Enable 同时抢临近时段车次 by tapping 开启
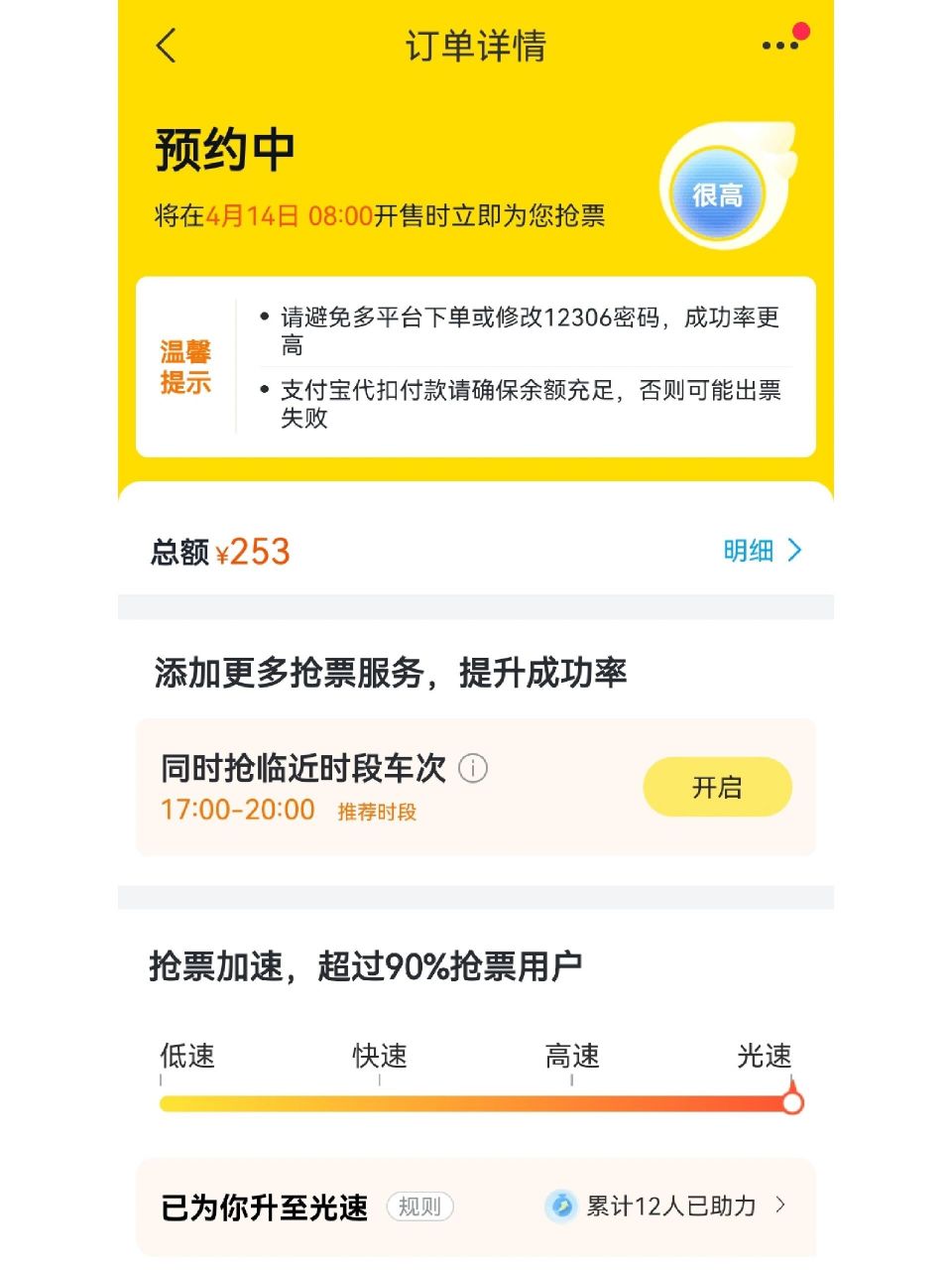The width and height of the screenshot is (952, 1270). 717,786
